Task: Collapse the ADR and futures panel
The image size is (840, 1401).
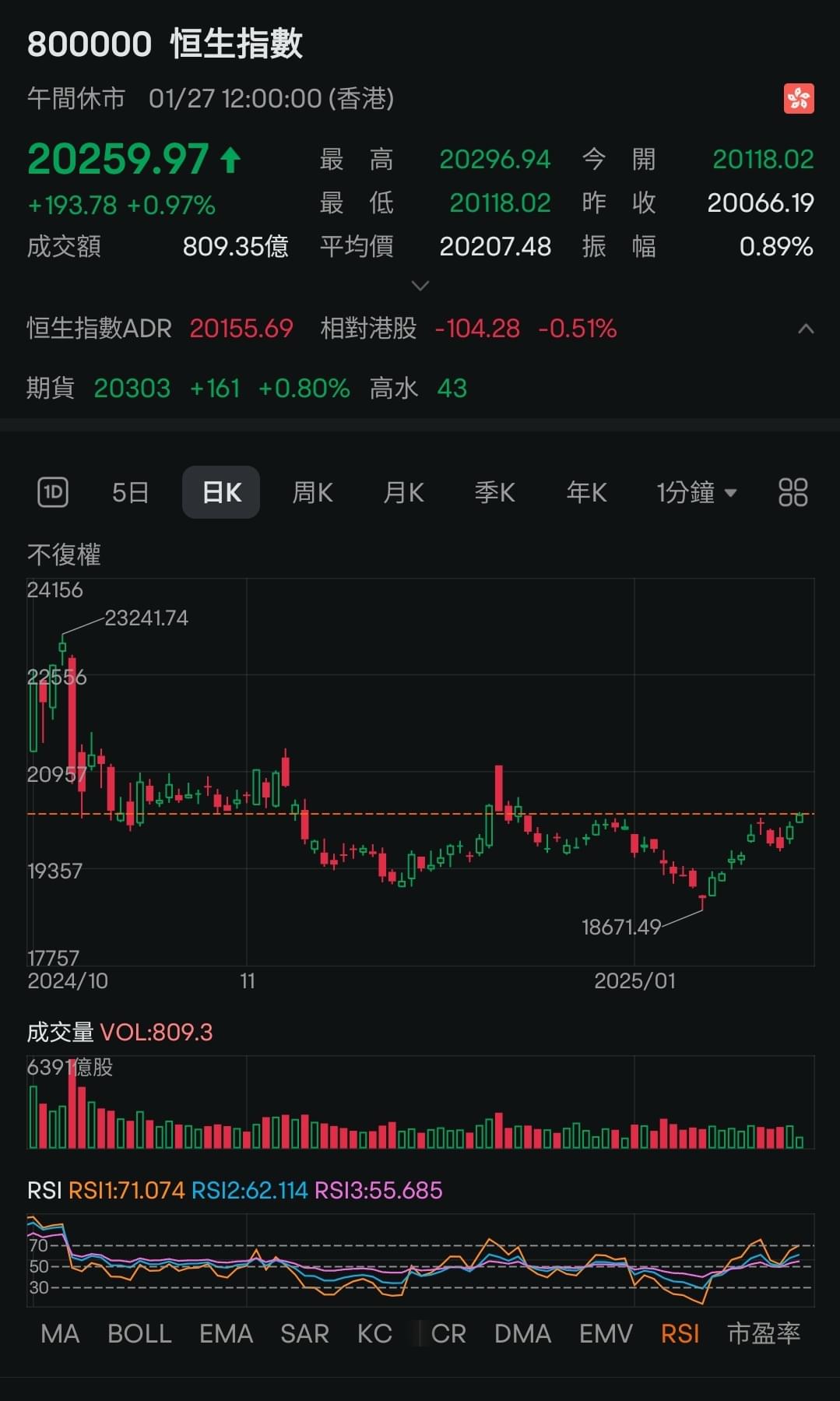Action: click(806, 329)
